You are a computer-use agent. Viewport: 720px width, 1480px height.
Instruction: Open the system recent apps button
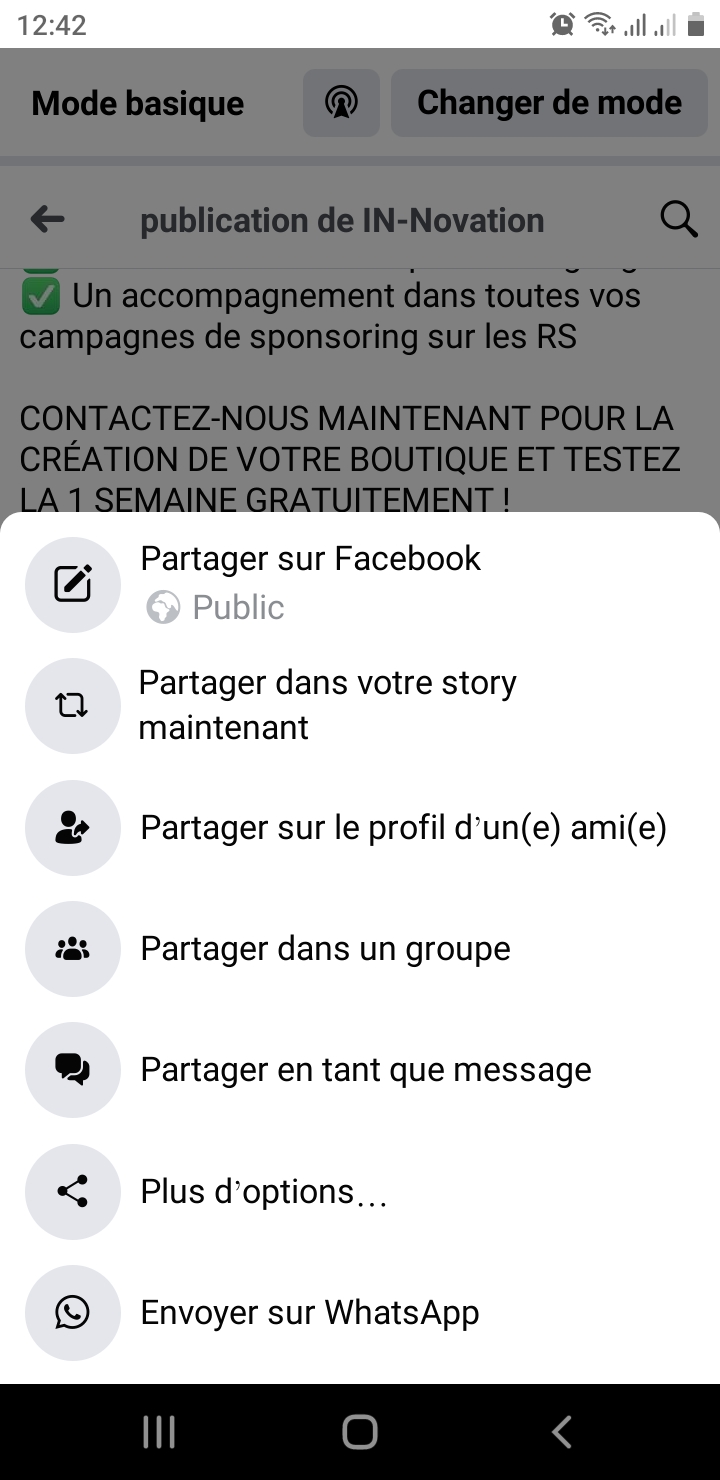[x=159, y=1432]
